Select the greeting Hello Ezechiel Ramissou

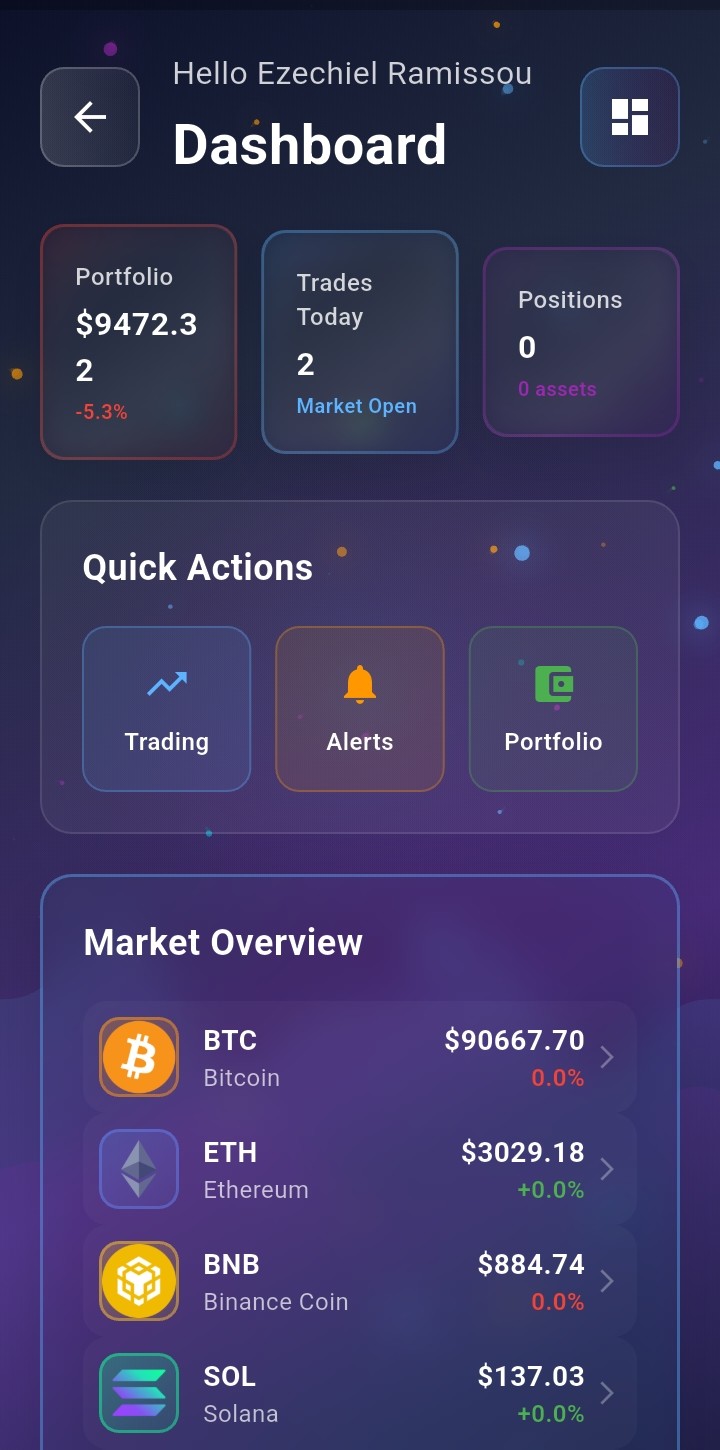coord(353,73)
